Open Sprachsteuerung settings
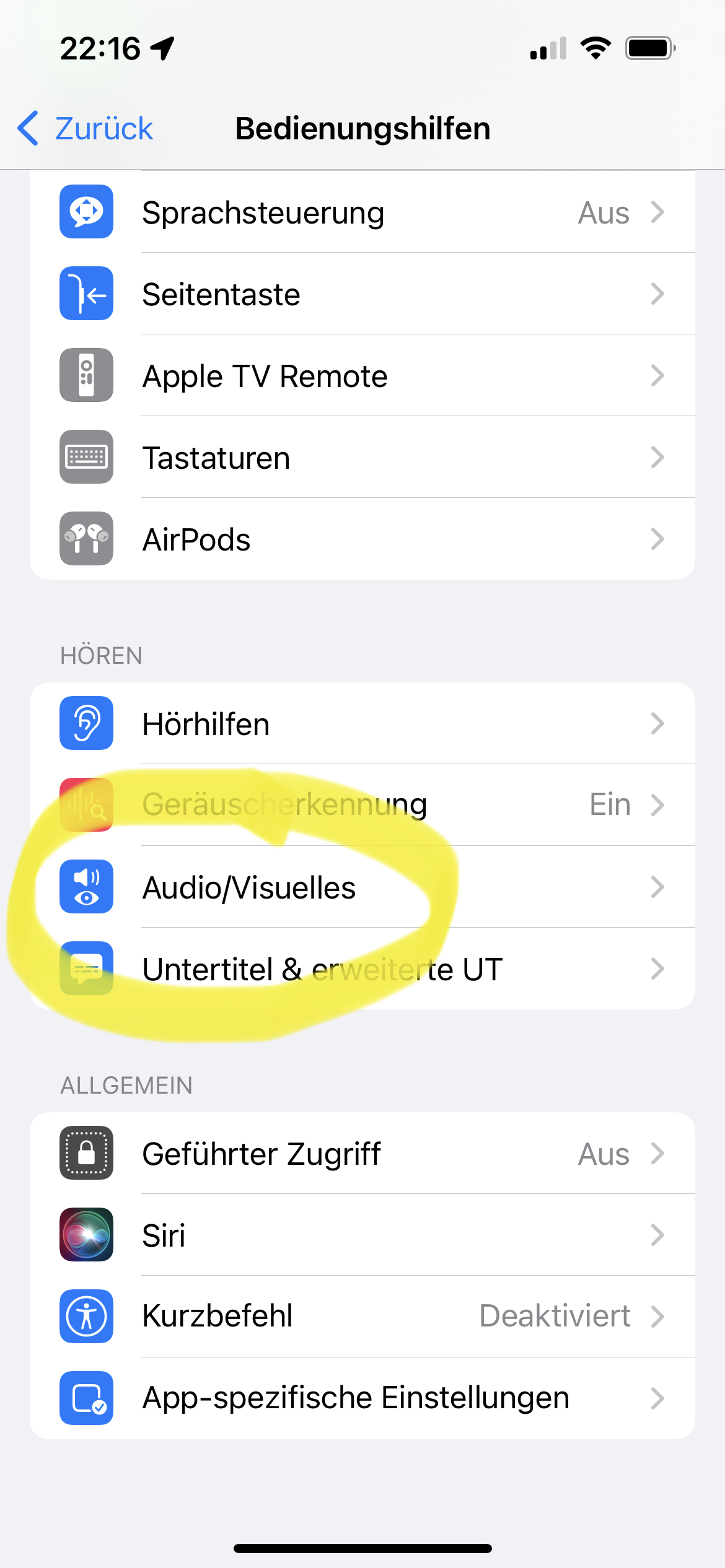725x1568 pixels. (362, 212)
